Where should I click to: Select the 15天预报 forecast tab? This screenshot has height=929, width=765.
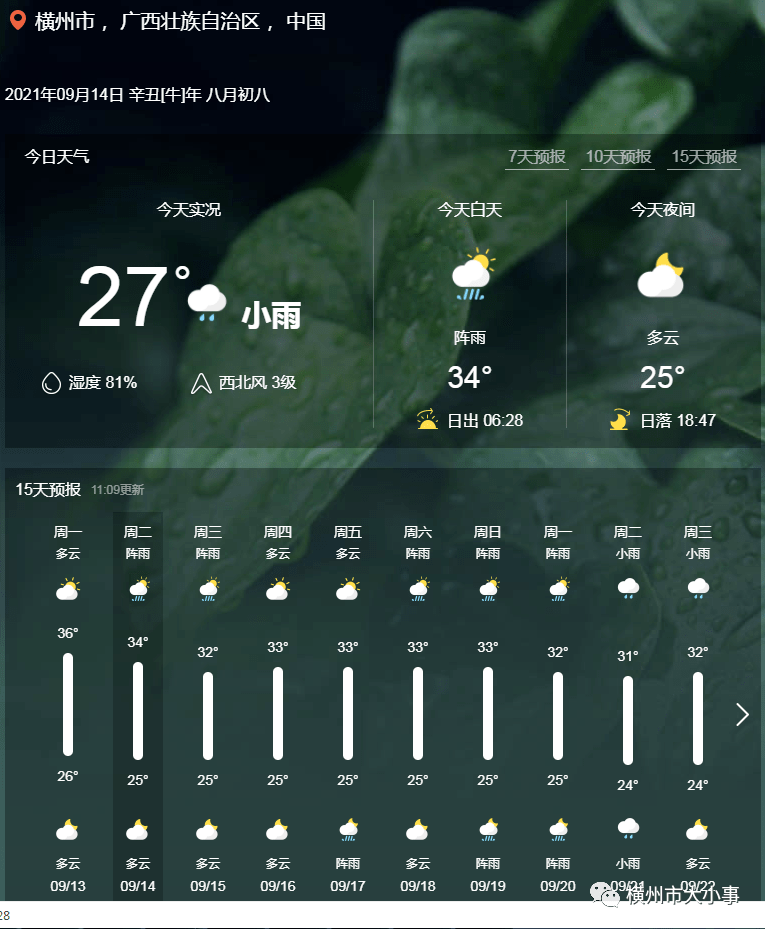coord(704,157)
